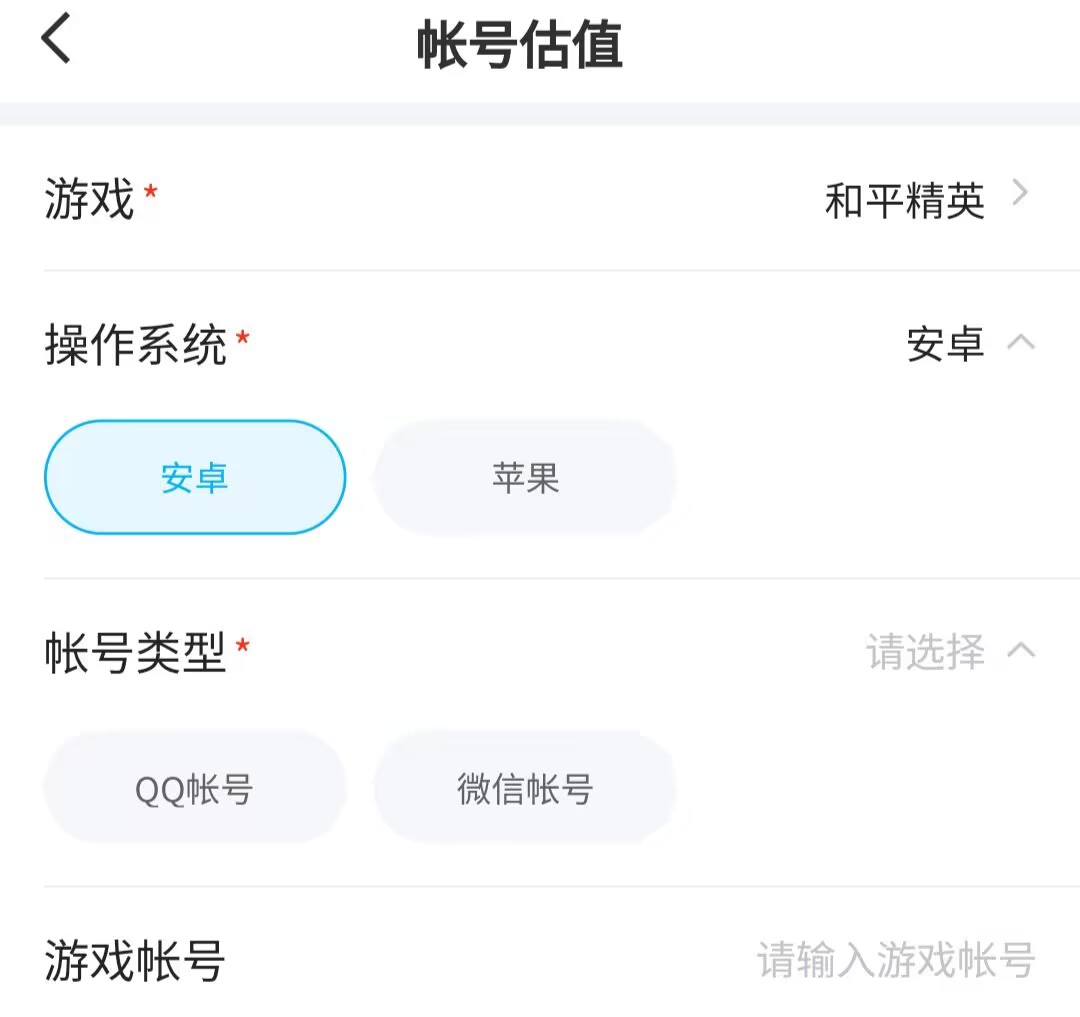Open the 游戏 selection row showing 和平精英

[925, 200]
